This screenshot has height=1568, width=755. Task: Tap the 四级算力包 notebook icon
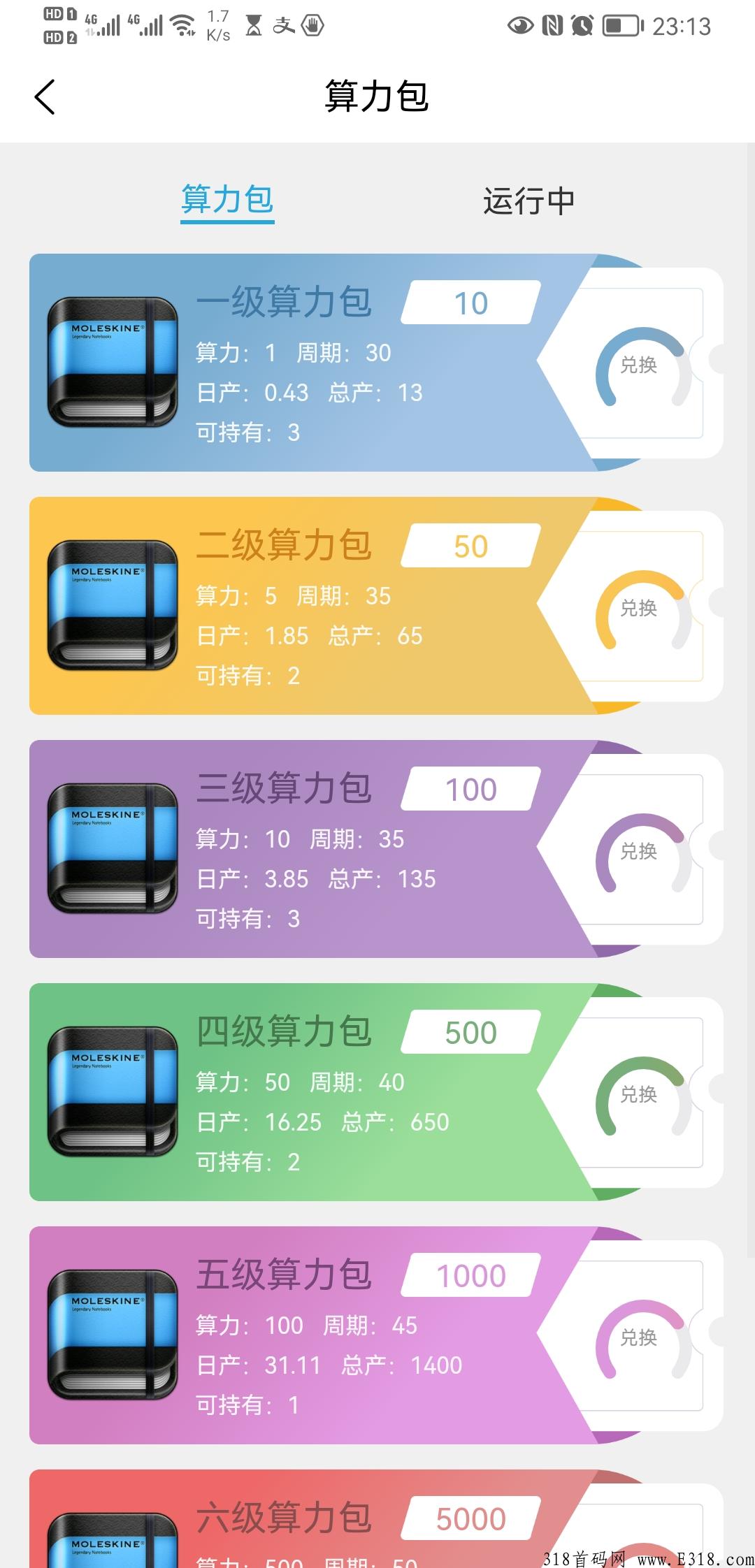(112, 1091)
